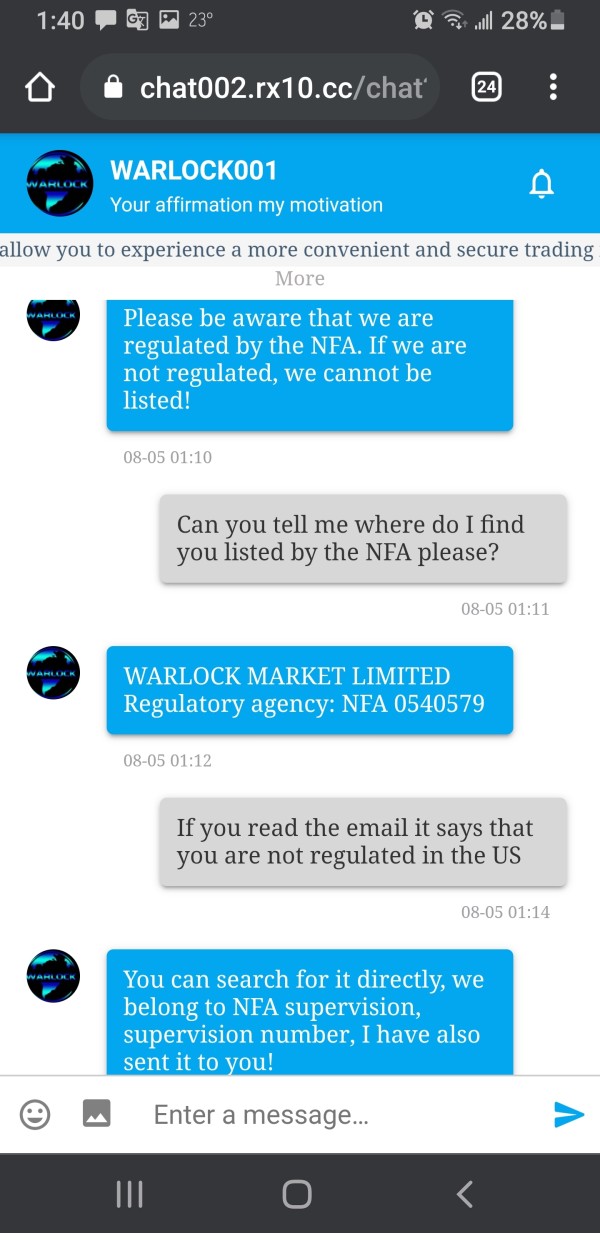Open the emoji picker
The image size is (600, 1233).
click(36, 1114)
